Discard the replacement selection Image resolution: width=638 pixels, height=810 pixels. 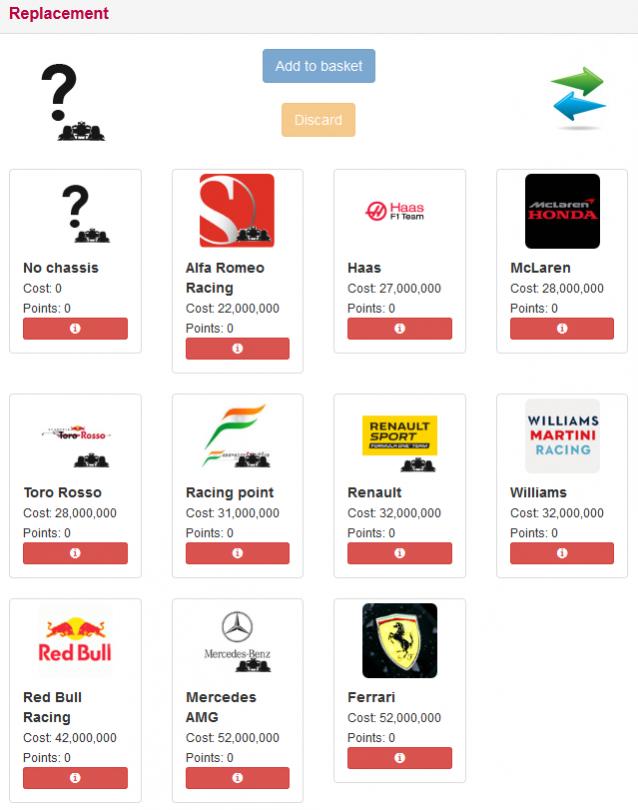coord(318,120)
